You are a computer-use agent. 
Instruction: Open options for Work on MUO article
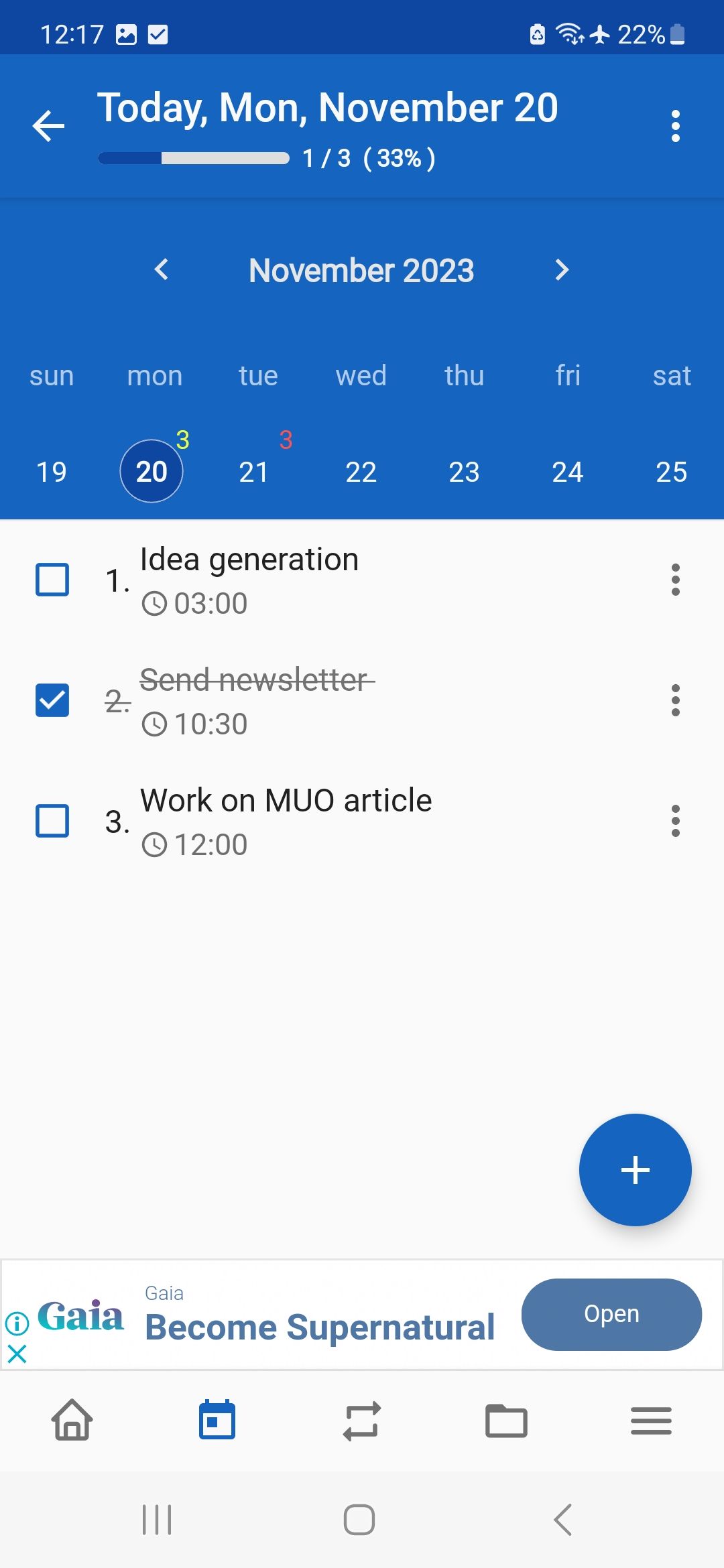[x=675, y=821]
